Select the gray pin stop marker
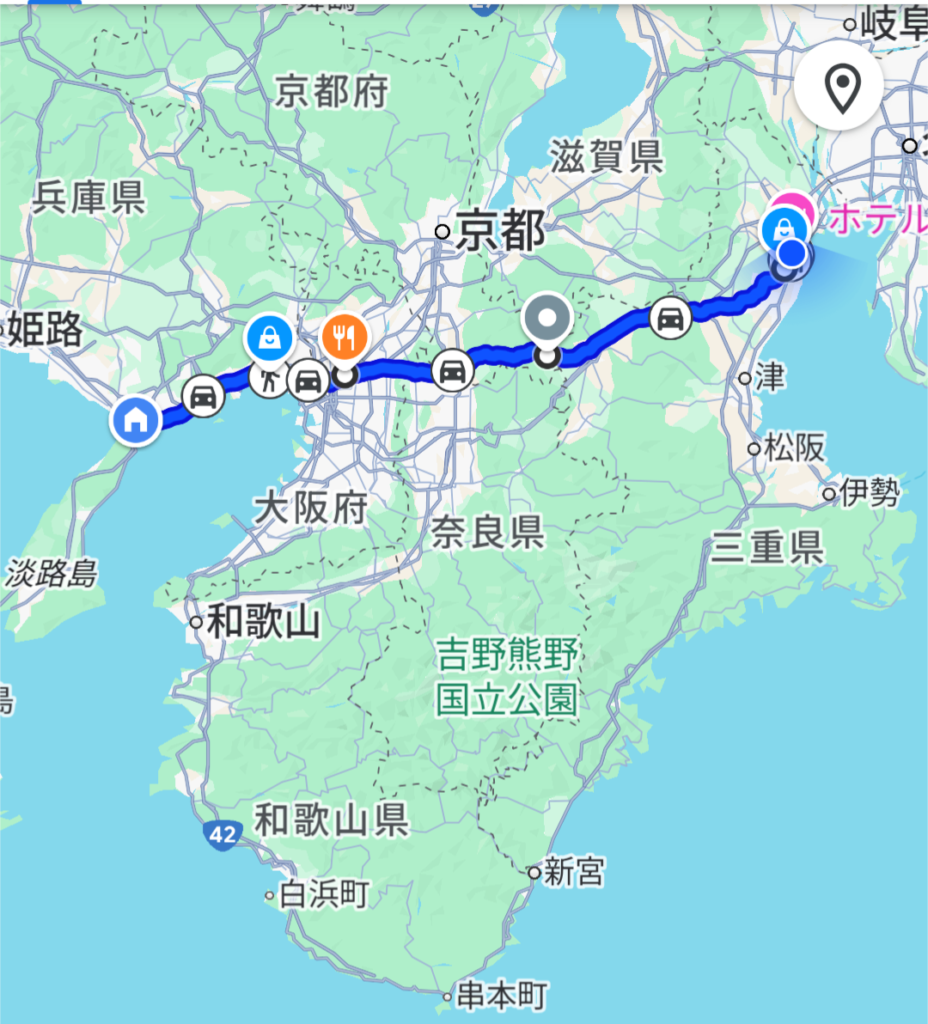The image size is (928, 1024). coord(547,319)
